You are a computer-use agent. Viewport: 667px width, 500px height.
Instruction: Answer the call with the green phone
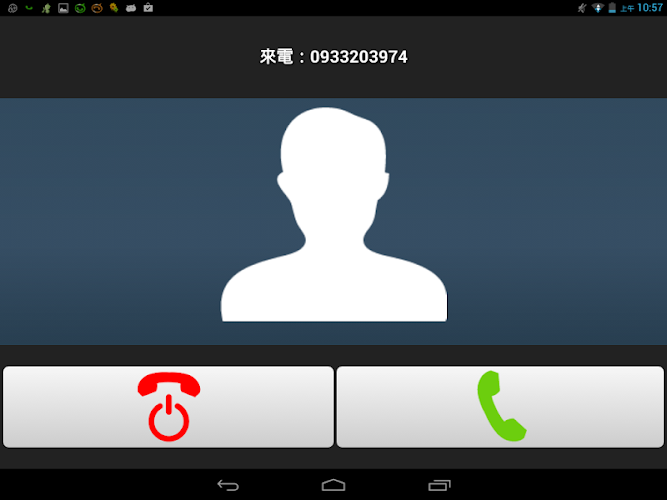[x=500, y=407]
